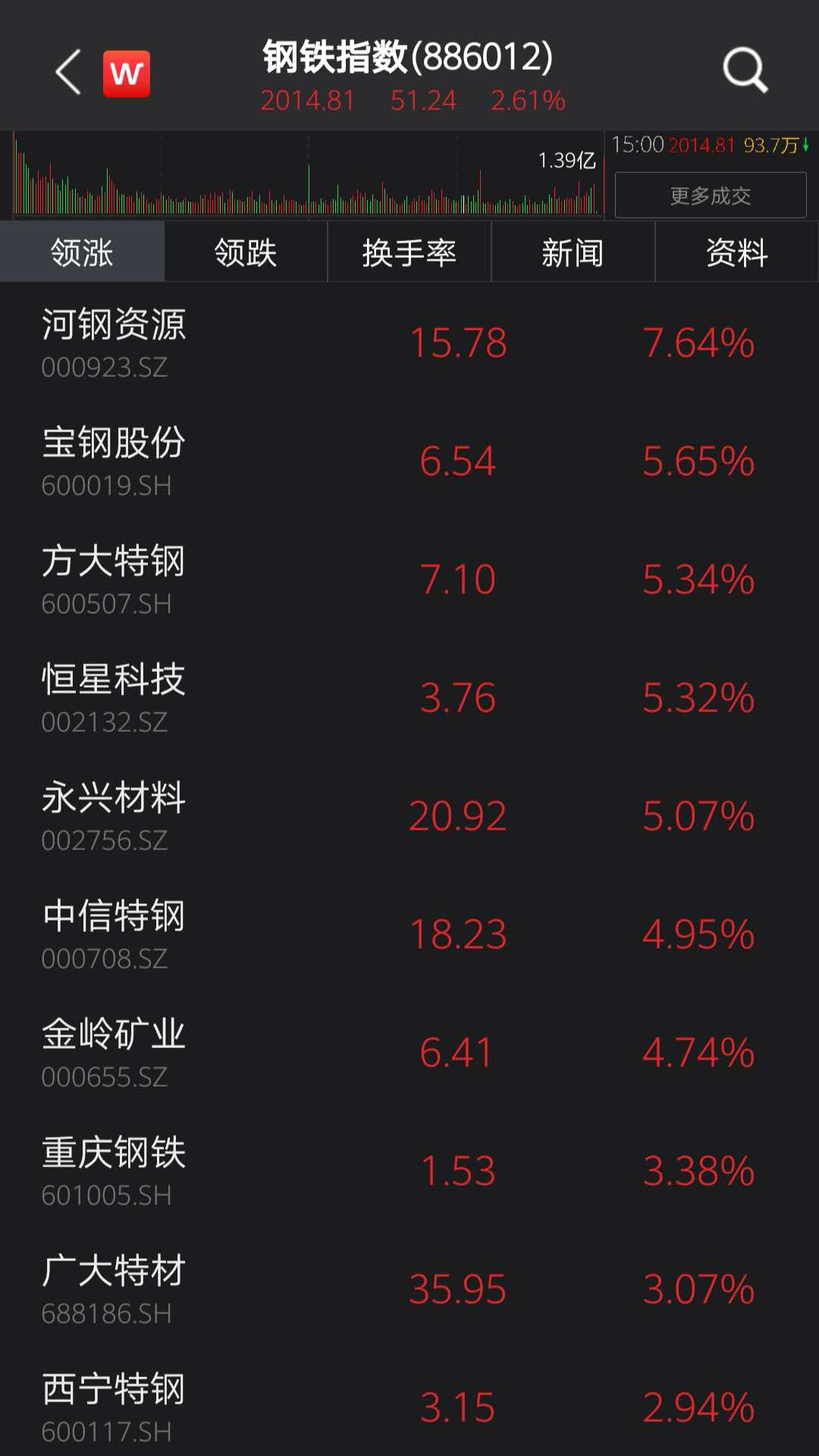Switch to the 领跌 tab

[246, 253]
